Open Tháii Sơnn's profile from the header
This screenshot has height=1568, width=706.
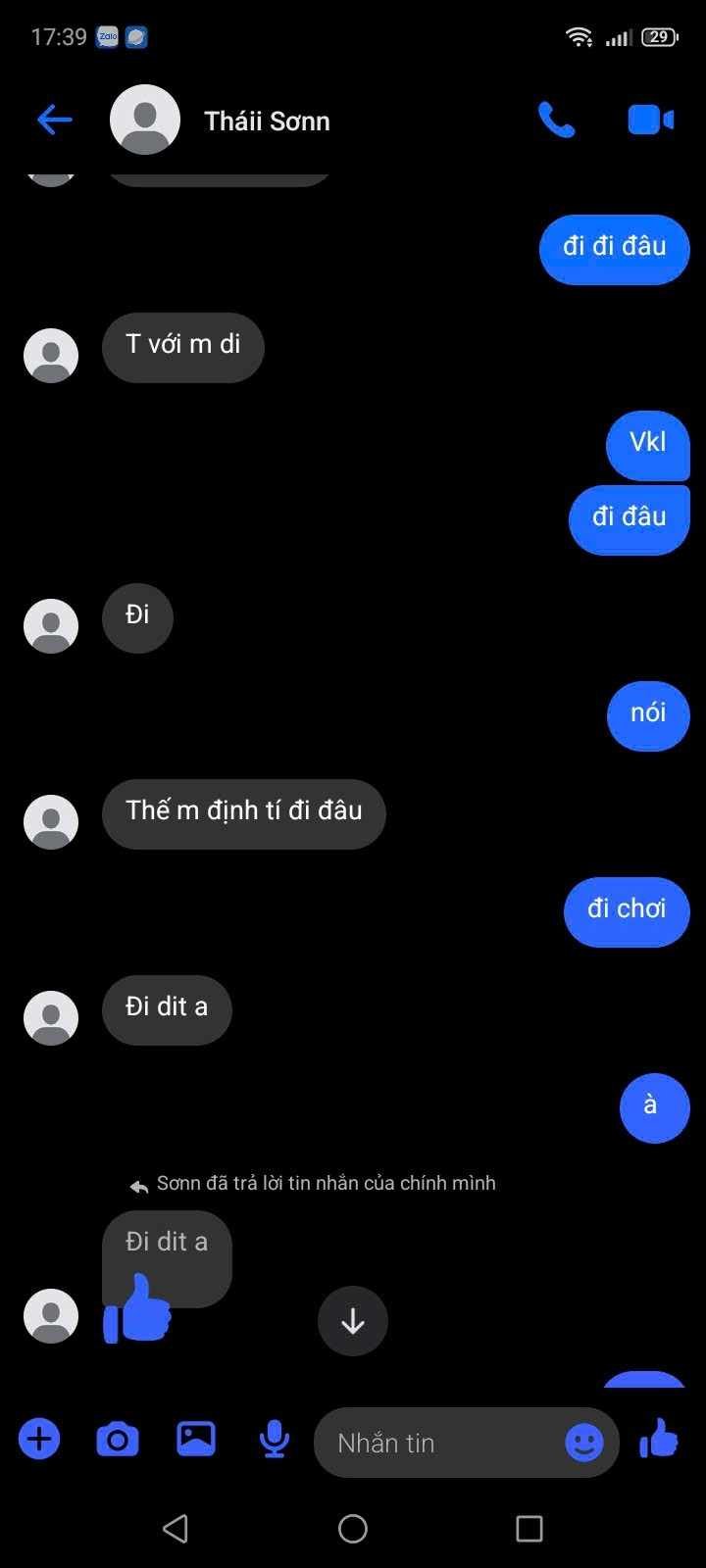pyautogui.click(x=266, y=122)
